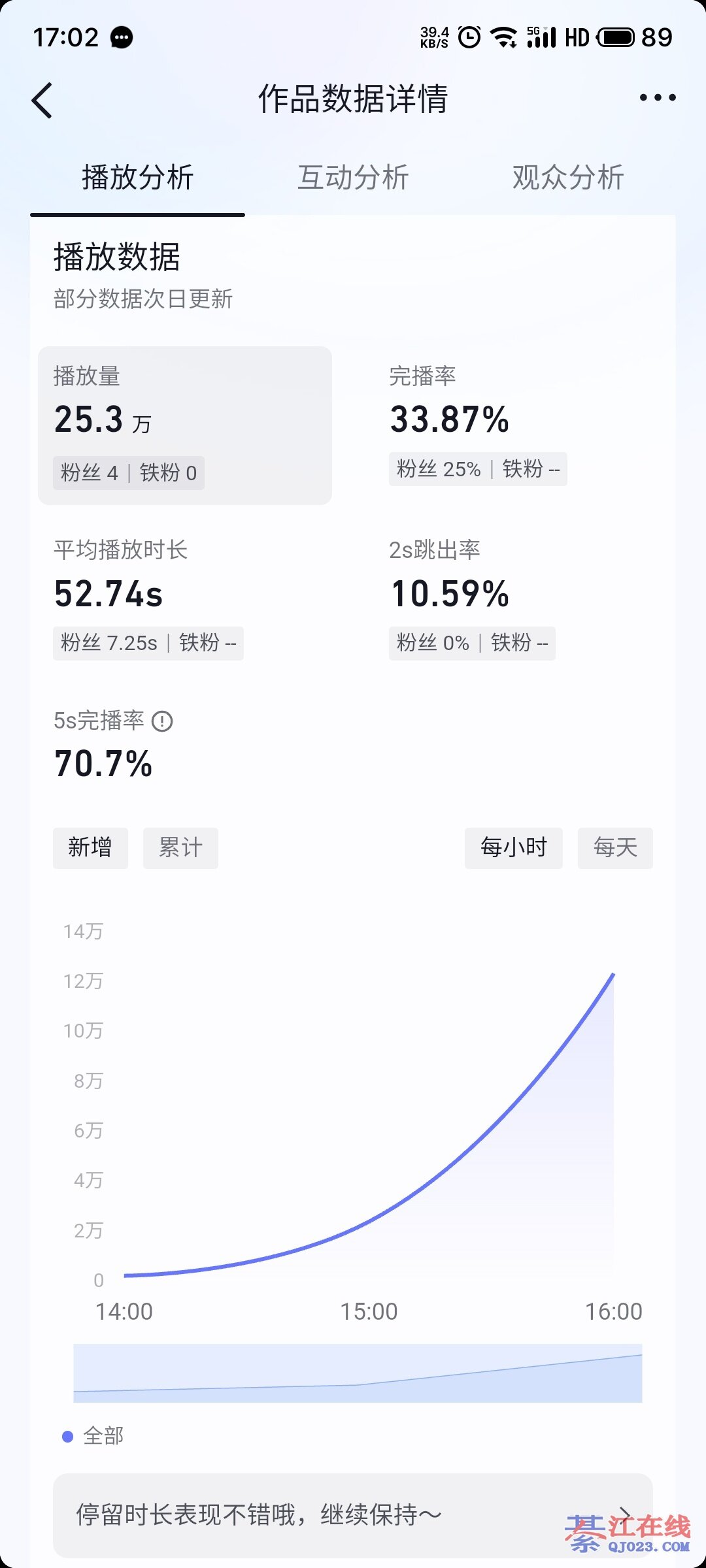The image size is (706, 1568).
Task: Show the chart by 每天
Action: point(615,848)
